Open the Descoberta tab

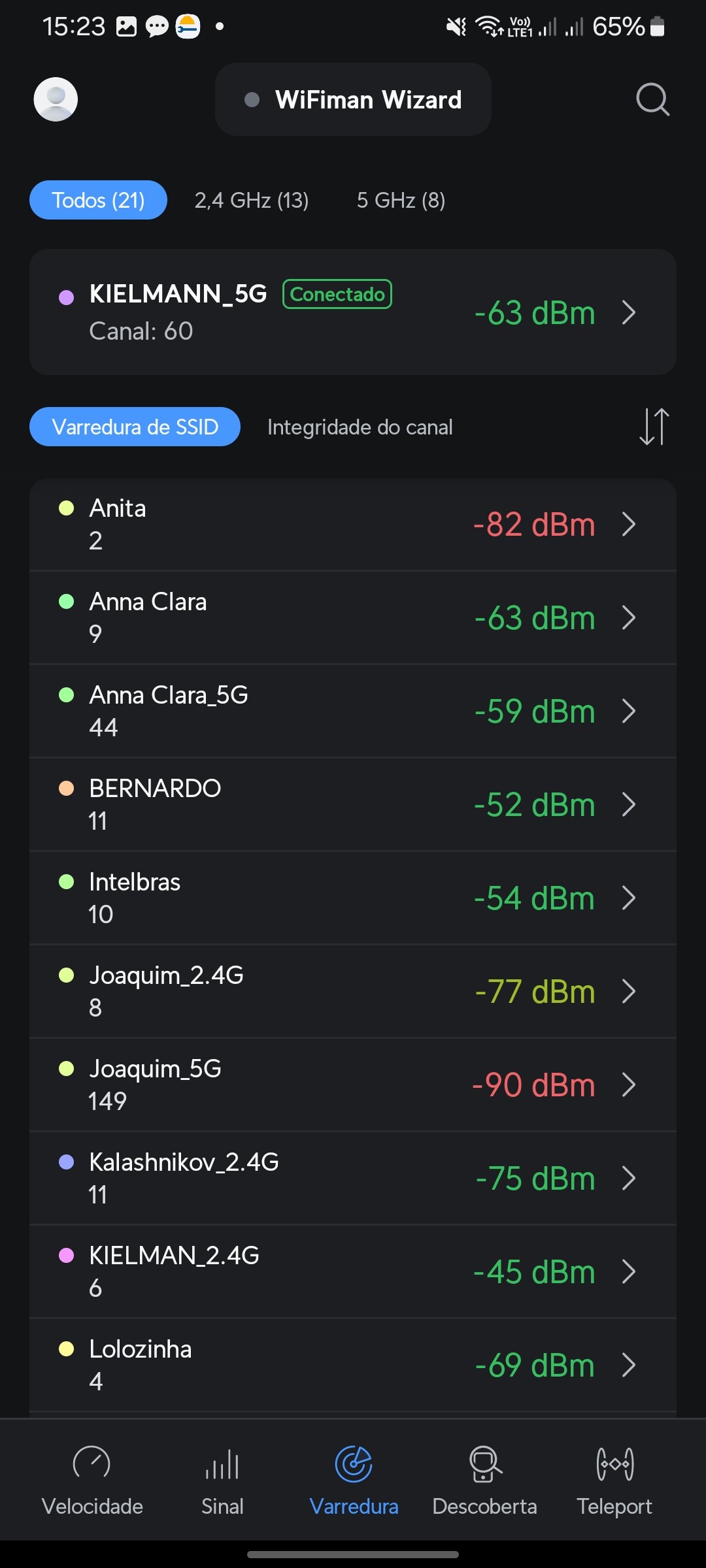pyautogui.click(x=484, y=1480)
